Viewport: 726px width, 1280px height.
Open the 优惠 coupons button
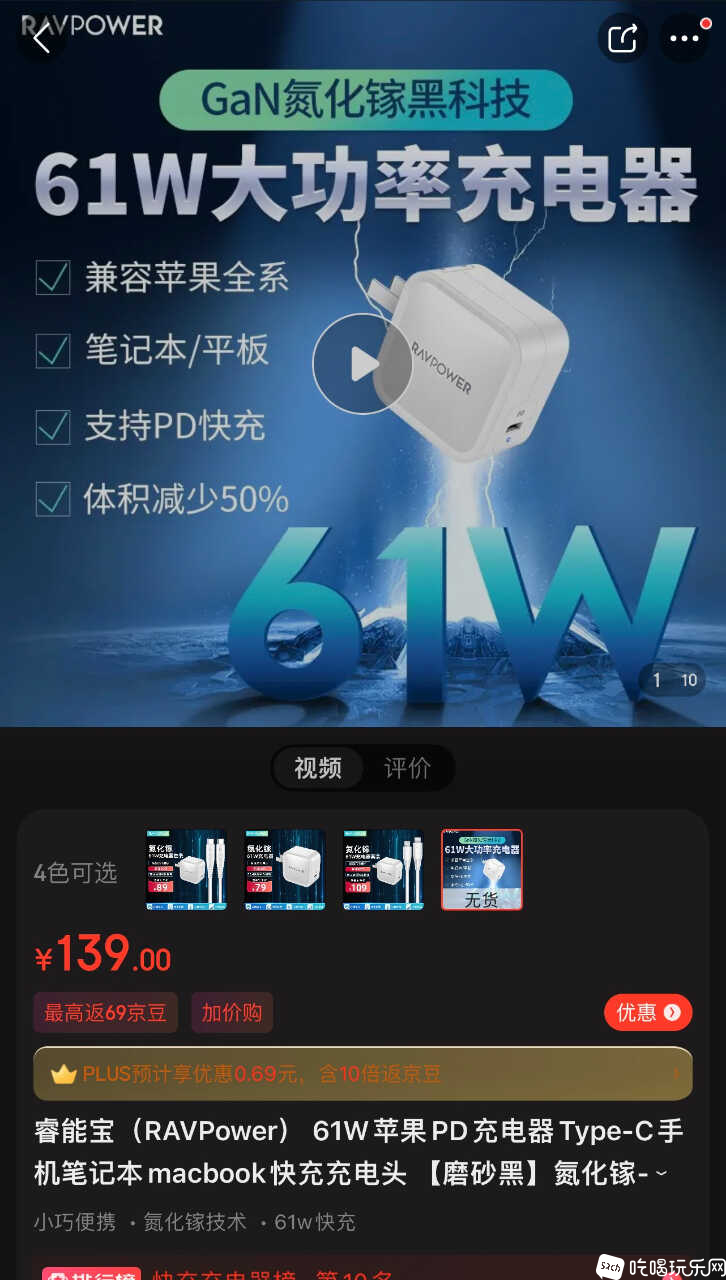coord(647,1013)
